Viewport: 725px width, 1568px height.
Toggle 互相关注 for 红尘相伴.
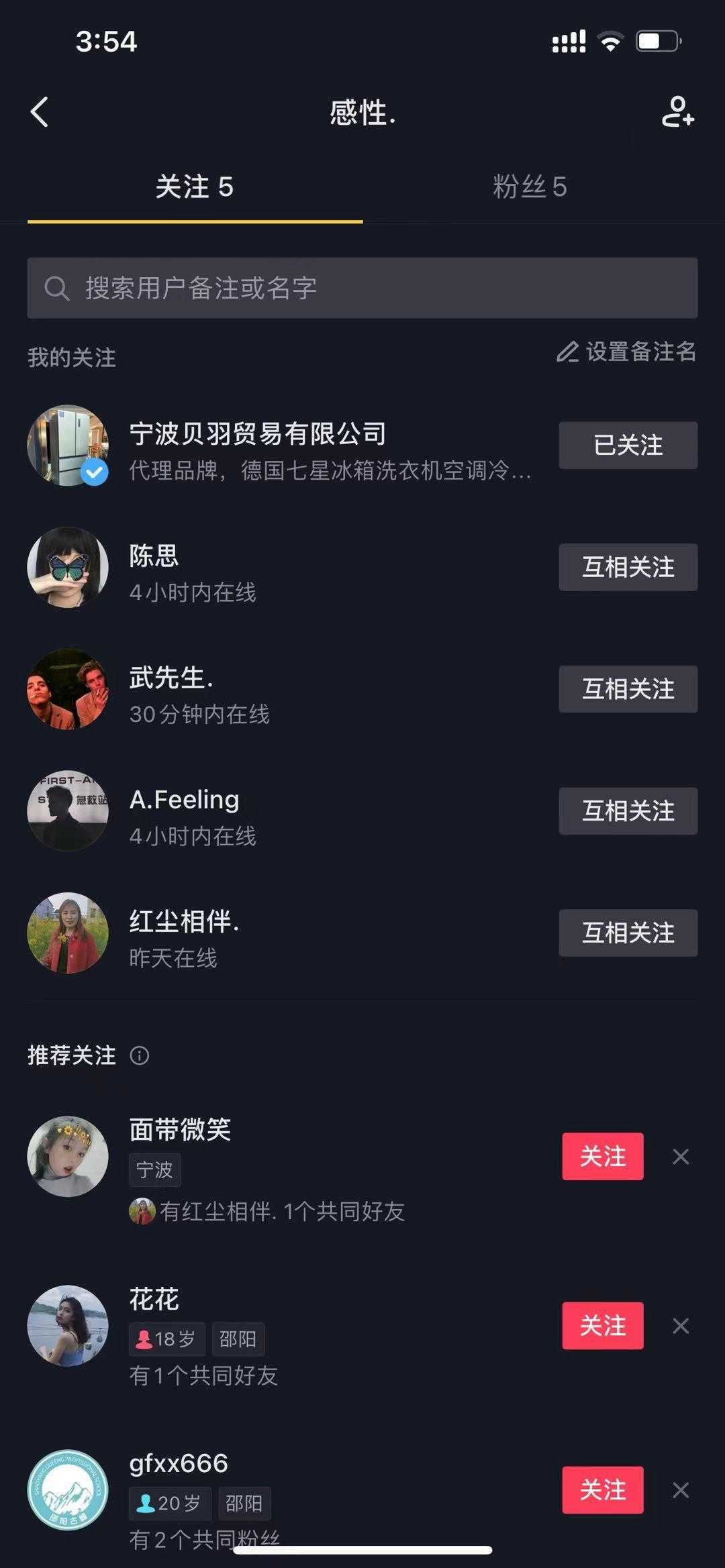pos(628,933)
